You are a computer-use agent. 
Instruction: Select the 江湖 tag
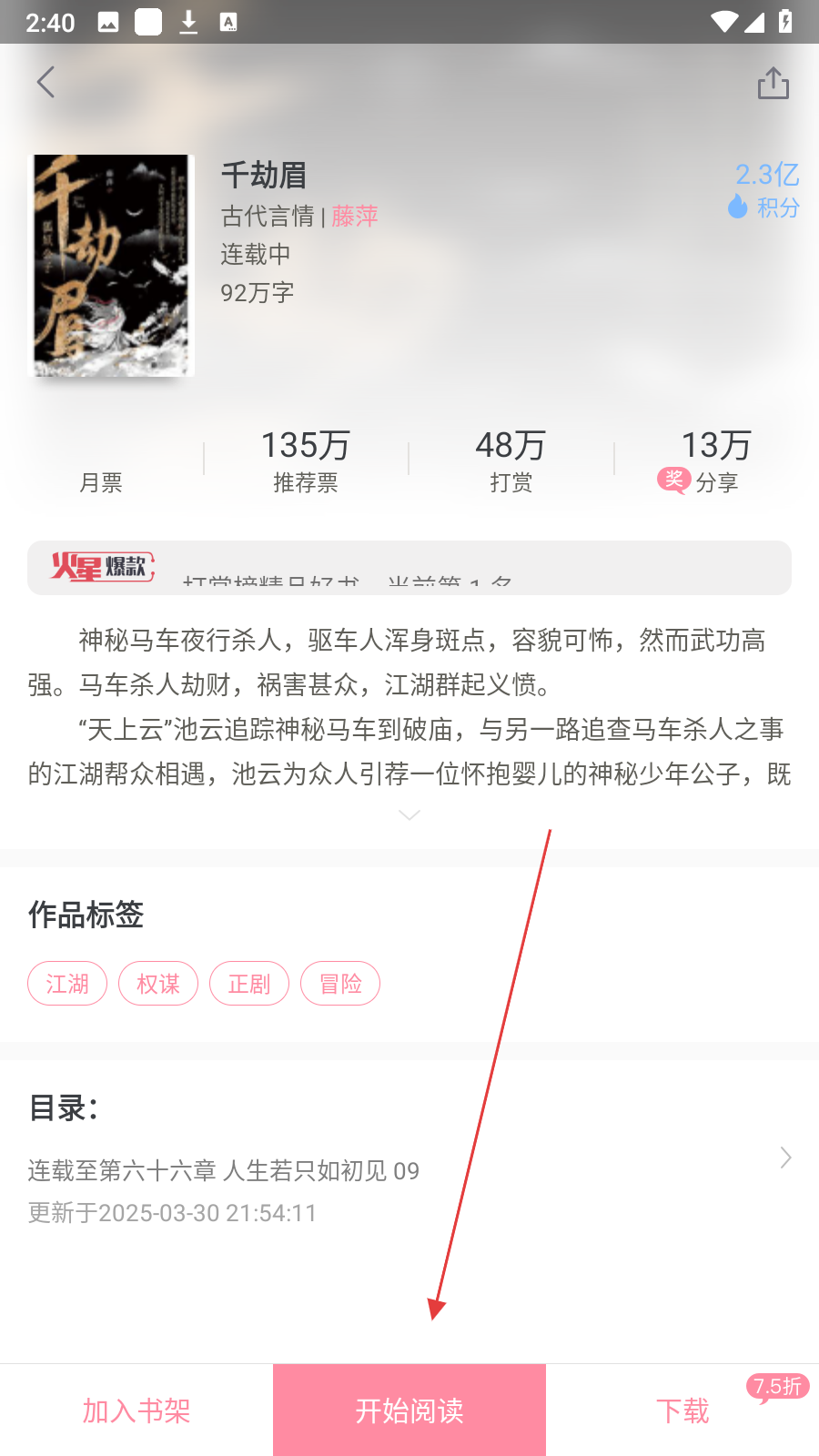[x=67, y=984]
